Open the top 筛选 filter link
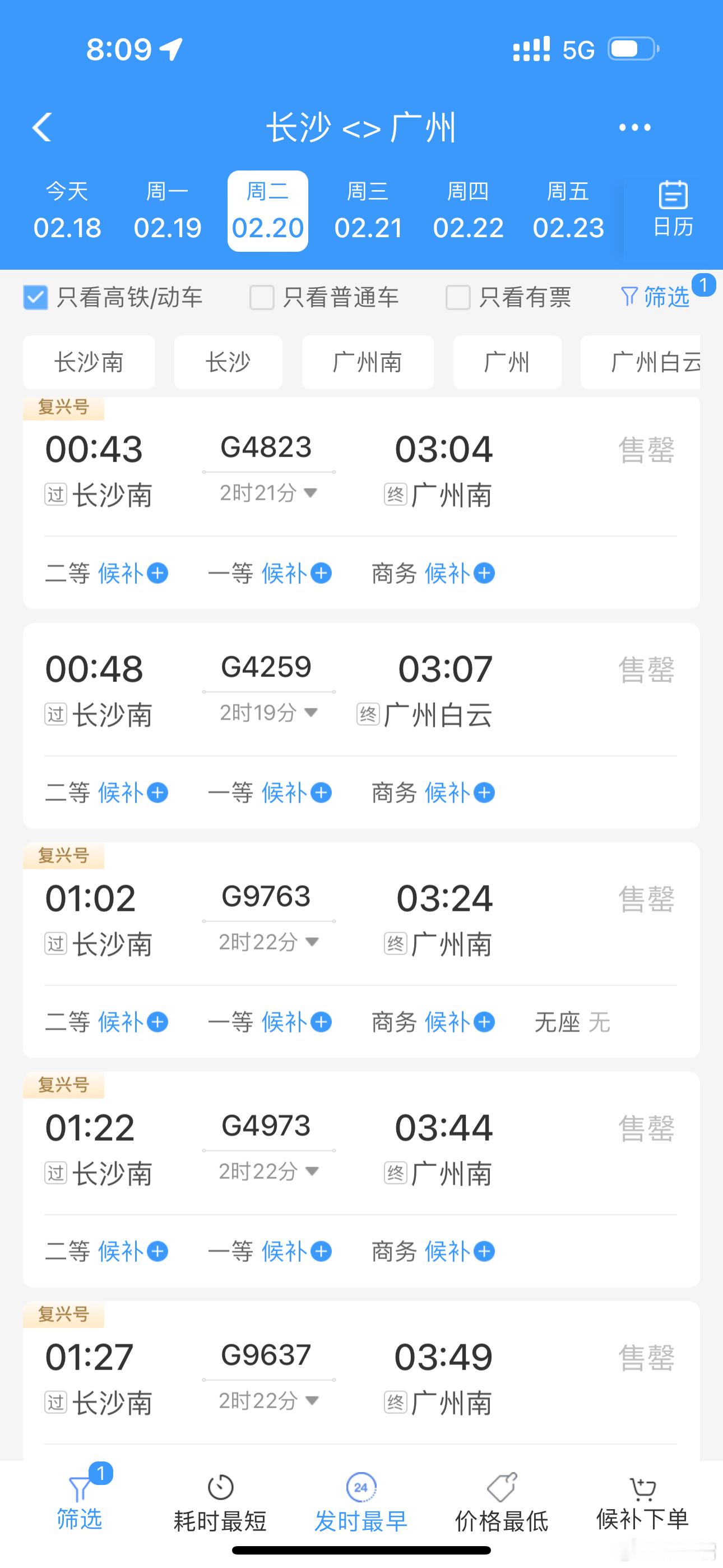 (x=655, y=297)
